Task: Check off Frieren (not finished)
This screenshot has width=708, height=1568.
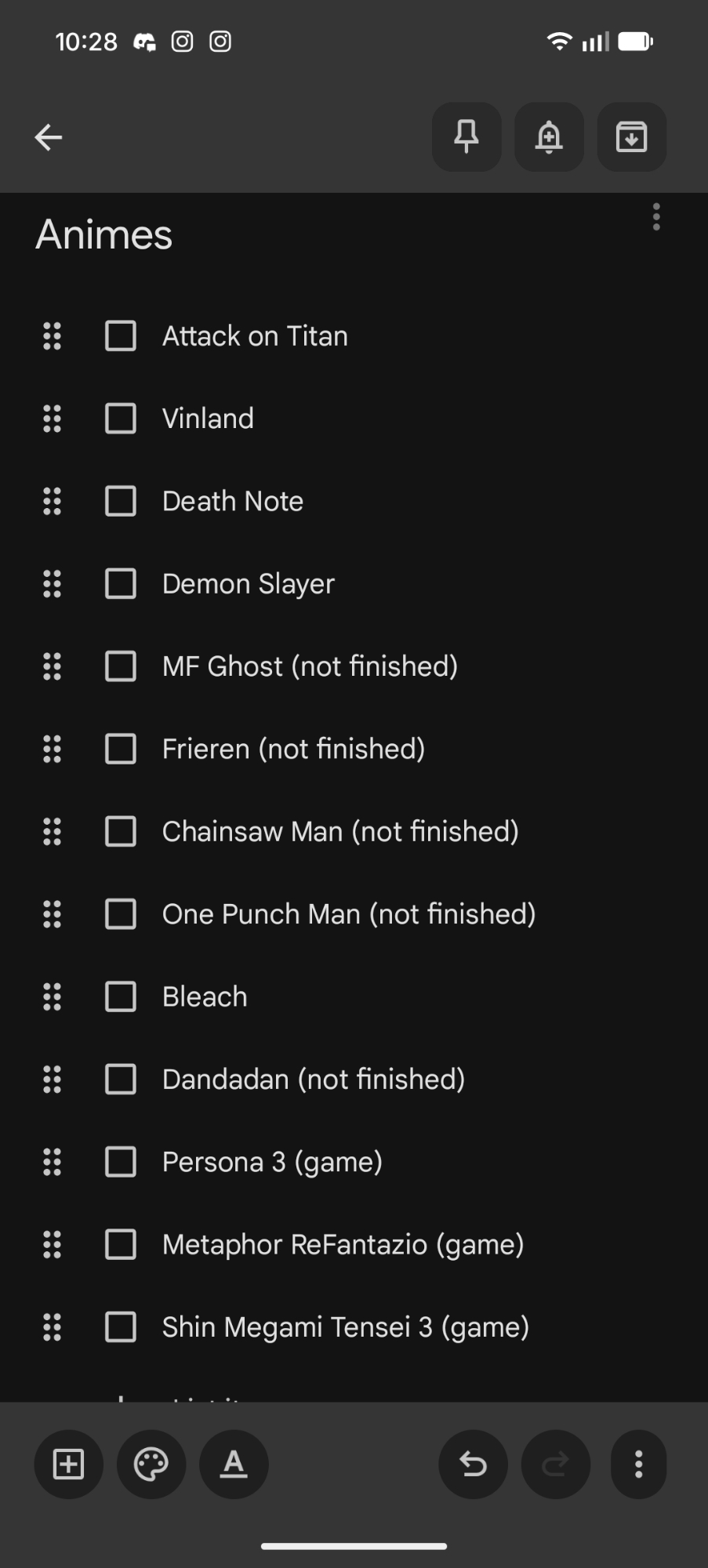Action: pyautogui.click(x=121, y=749)
